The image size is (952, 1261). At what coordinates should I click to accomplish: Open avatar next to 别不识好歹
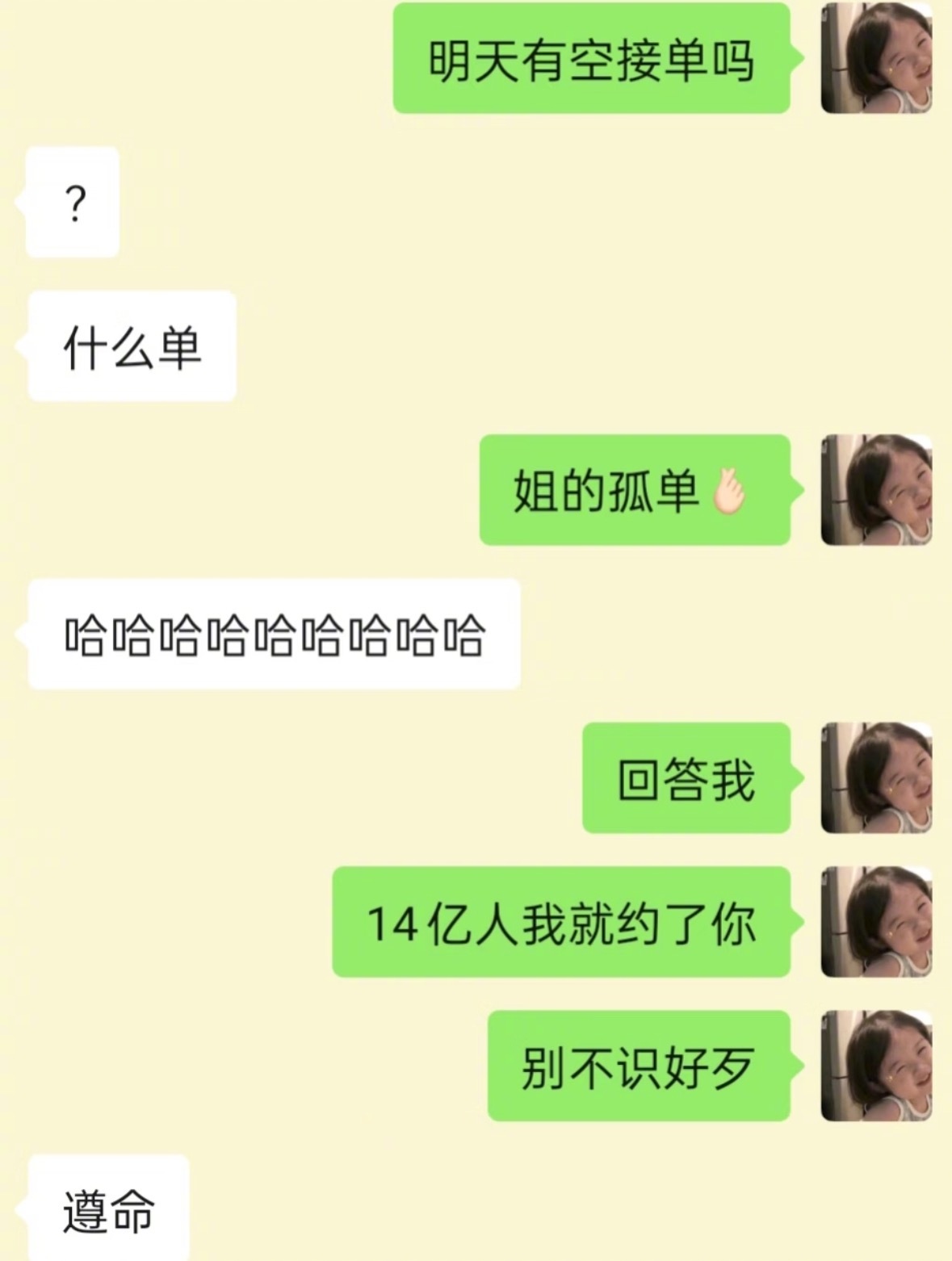click(876, 1066)
